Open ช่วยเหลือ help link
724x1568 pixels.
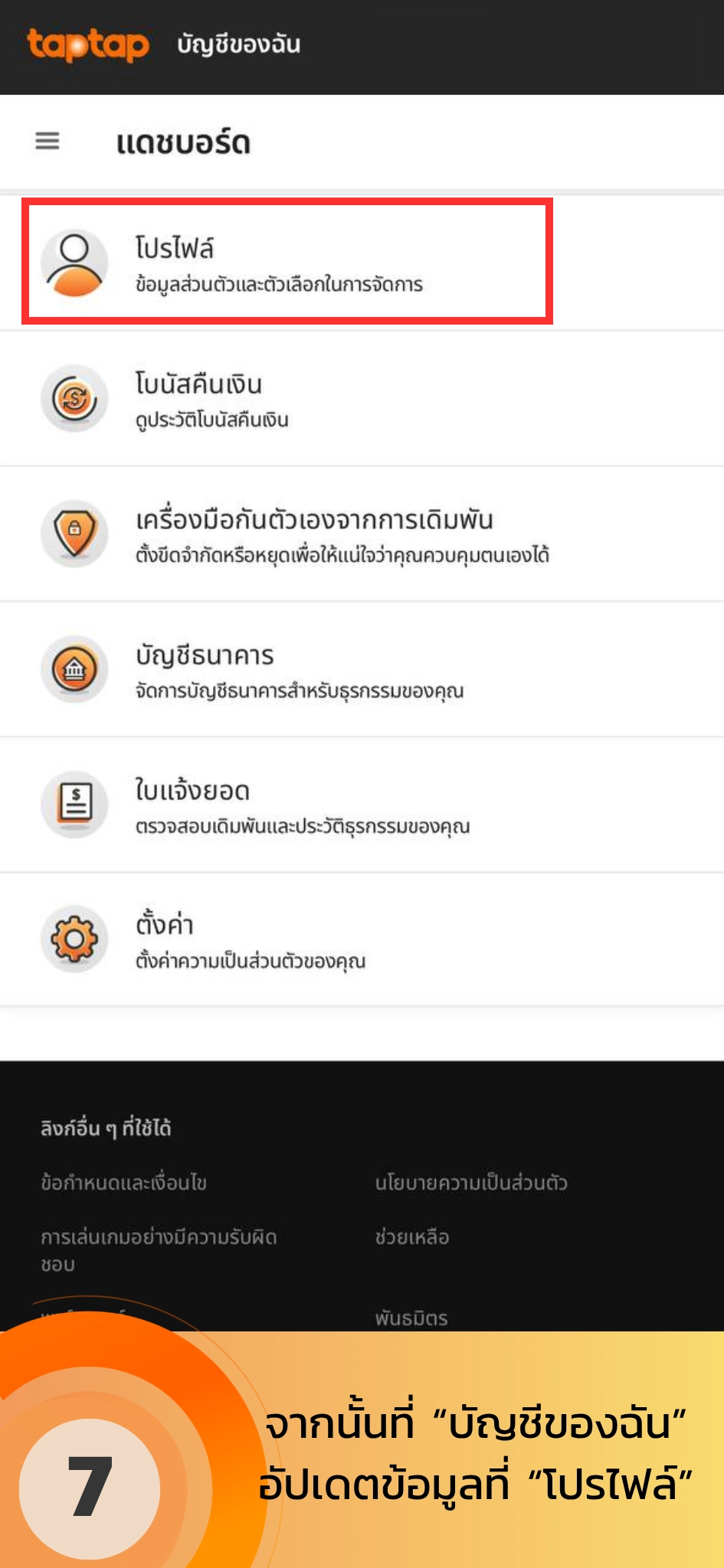(x=412, y=1237)
